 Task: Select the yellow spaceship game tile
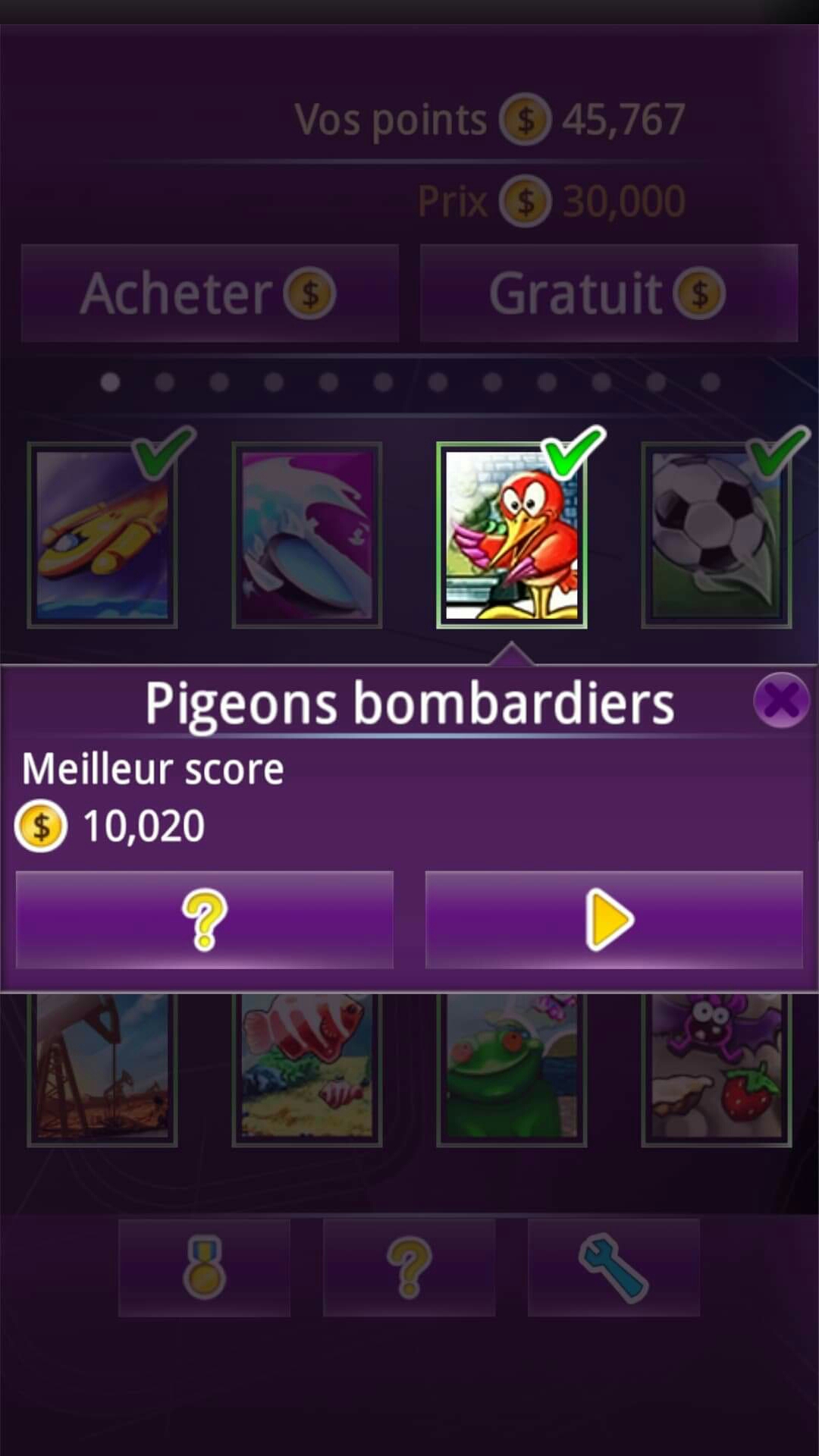[x=102, y=535]
